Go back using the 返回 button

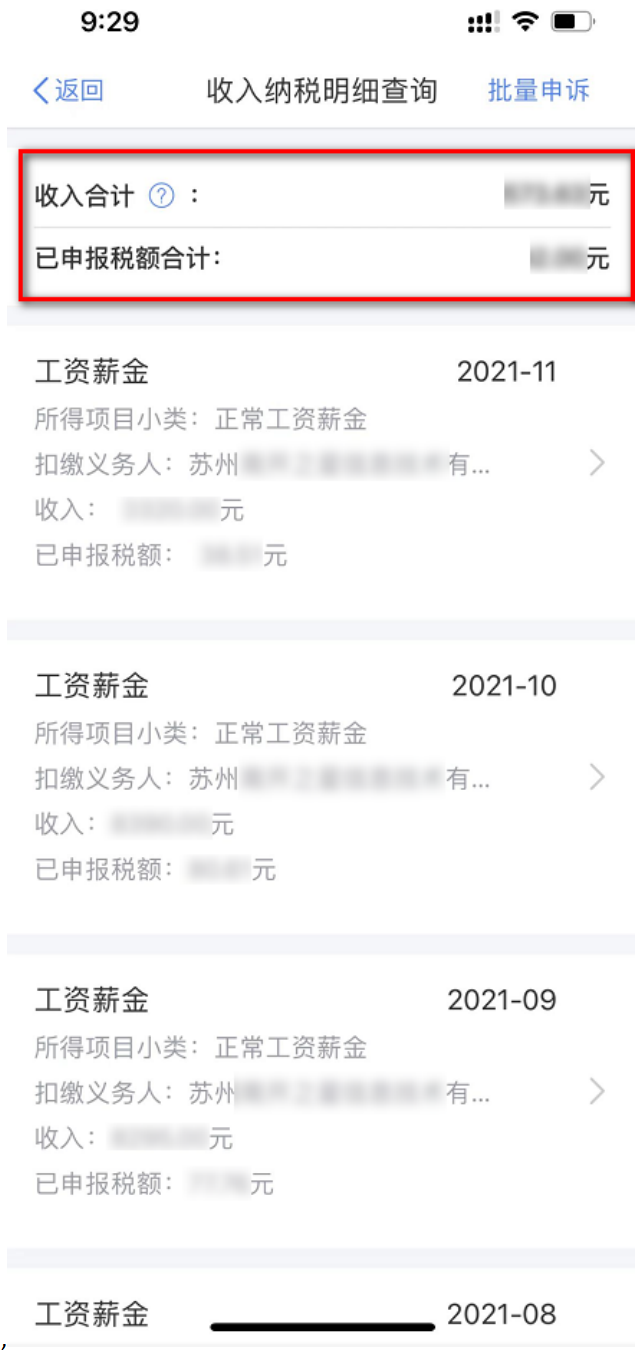pos(68,91)
